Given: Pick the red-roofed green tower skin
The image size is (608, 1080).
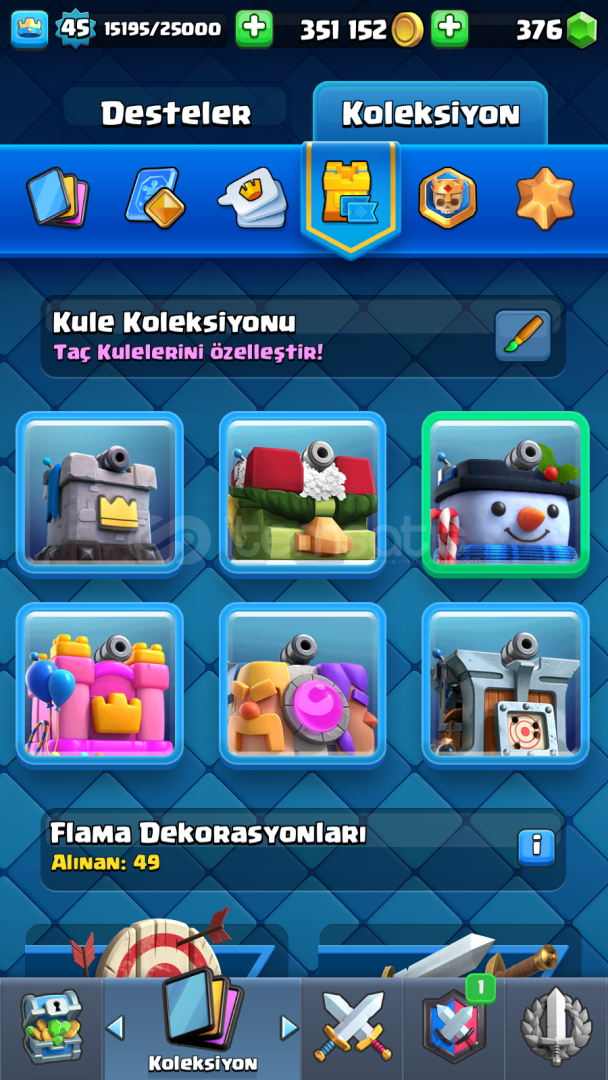Looking at the screenshot, I should [302, 493].
